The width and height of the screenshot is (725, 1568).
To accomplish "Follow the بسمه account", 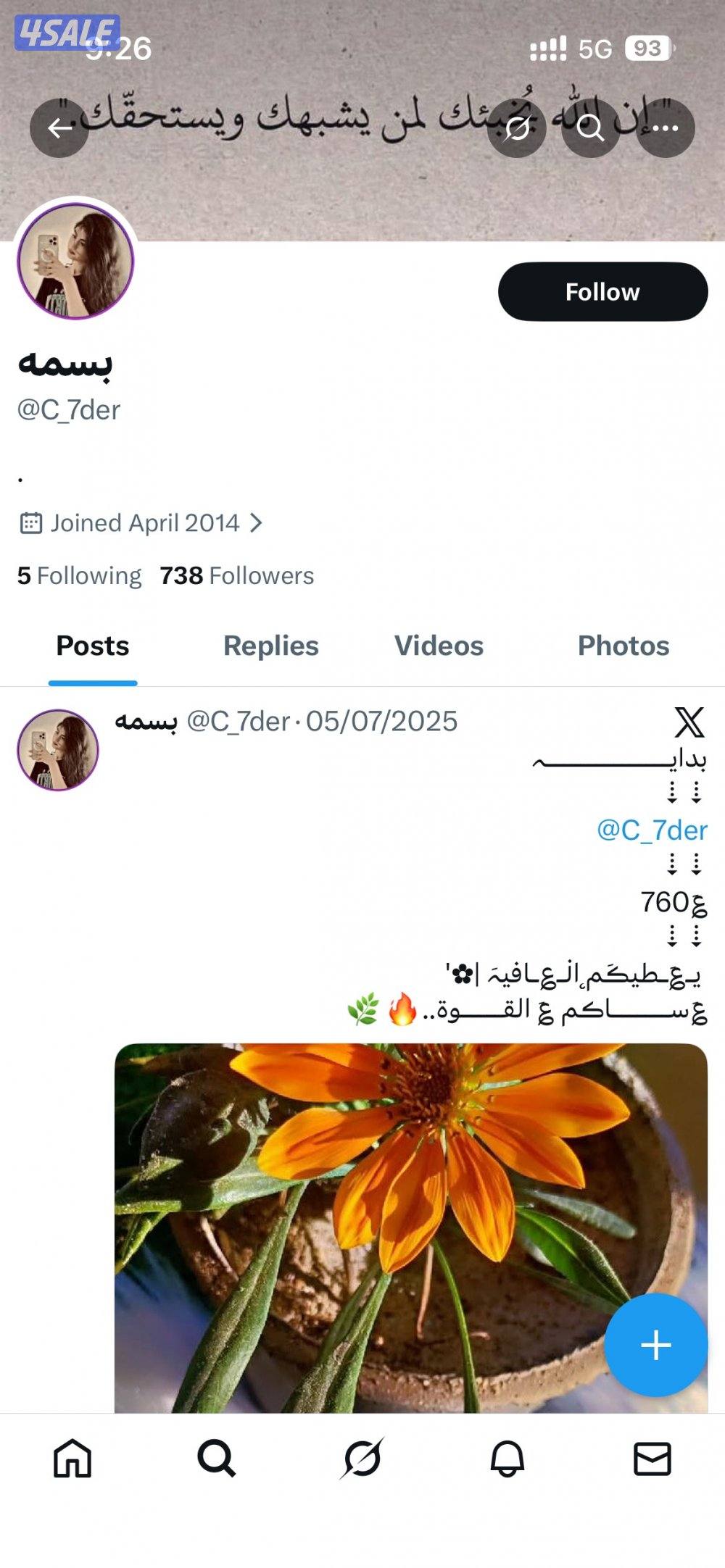I will coord(602,291).
